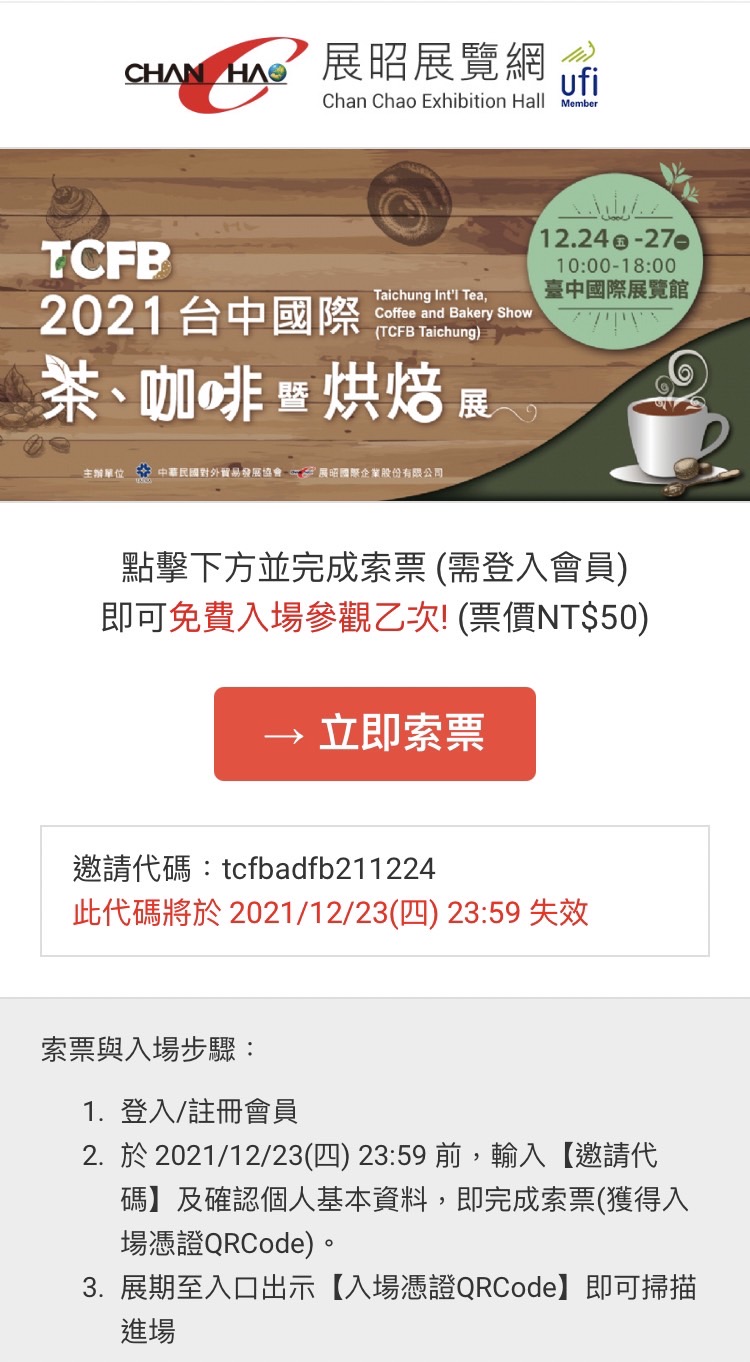Open the TCFB 2021 exhibition banner
This screenshot has width=750, height=1362.
[x=374, y=325]
